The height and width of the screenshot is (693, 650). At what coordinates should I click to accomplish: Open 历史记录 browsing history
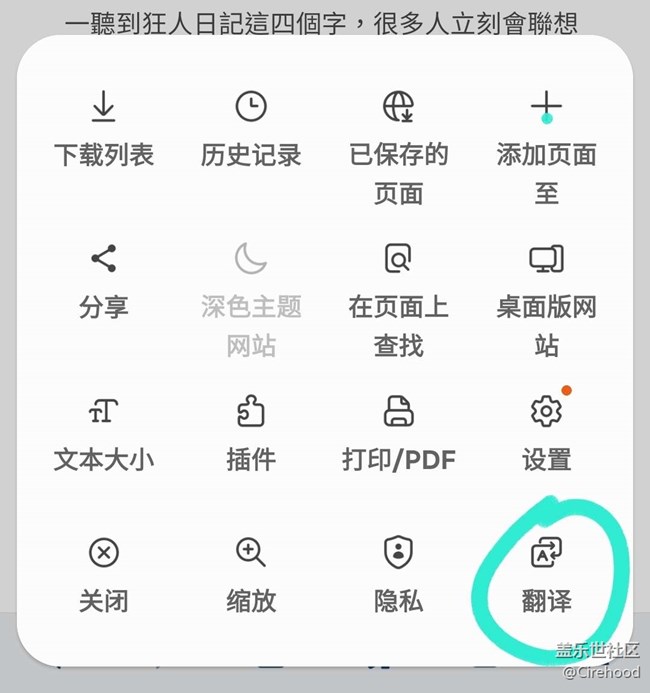(x=251, y=129)
